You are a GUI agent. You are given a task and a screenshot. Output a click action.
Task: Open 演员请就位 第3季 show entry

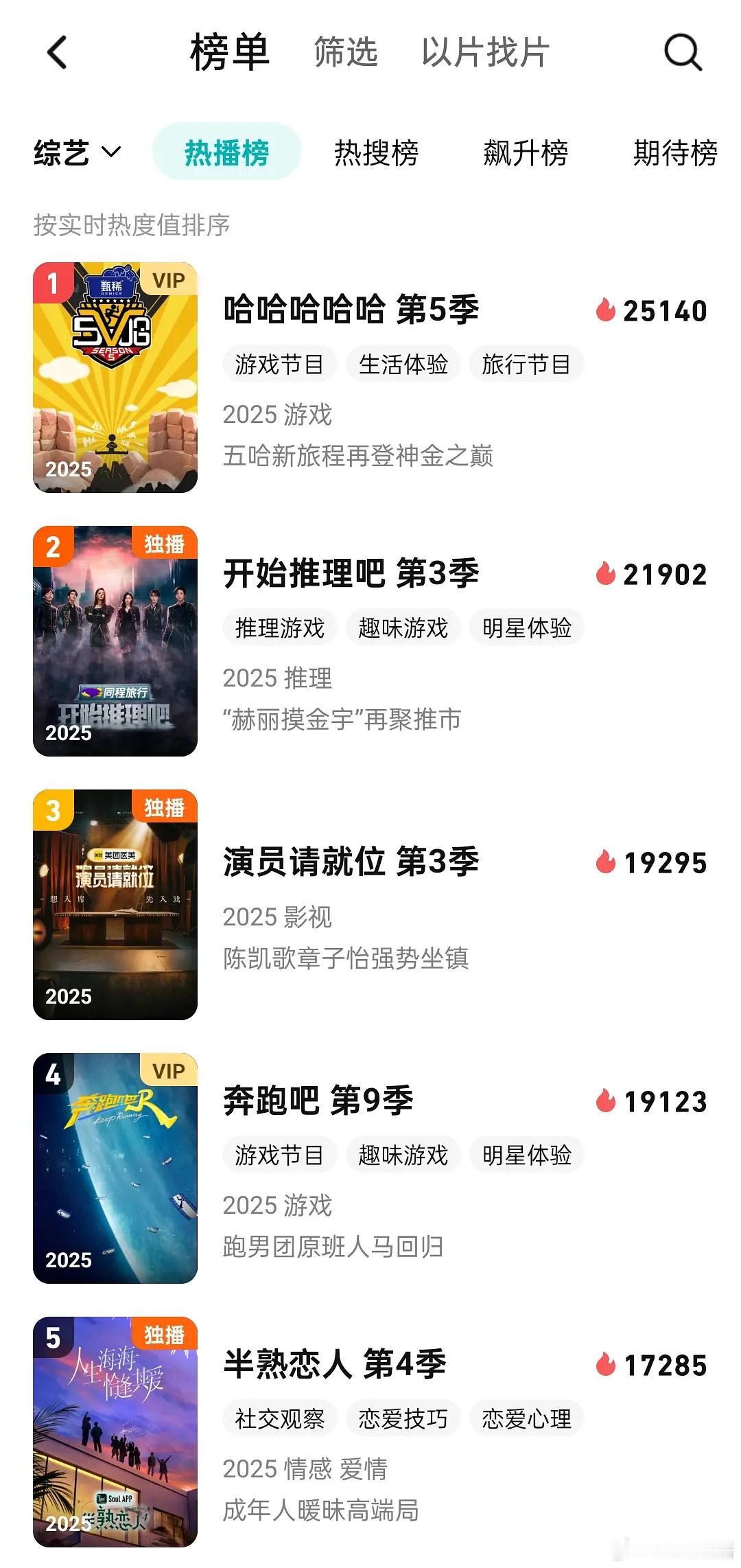pyautogui.click(x=370, y=905)
